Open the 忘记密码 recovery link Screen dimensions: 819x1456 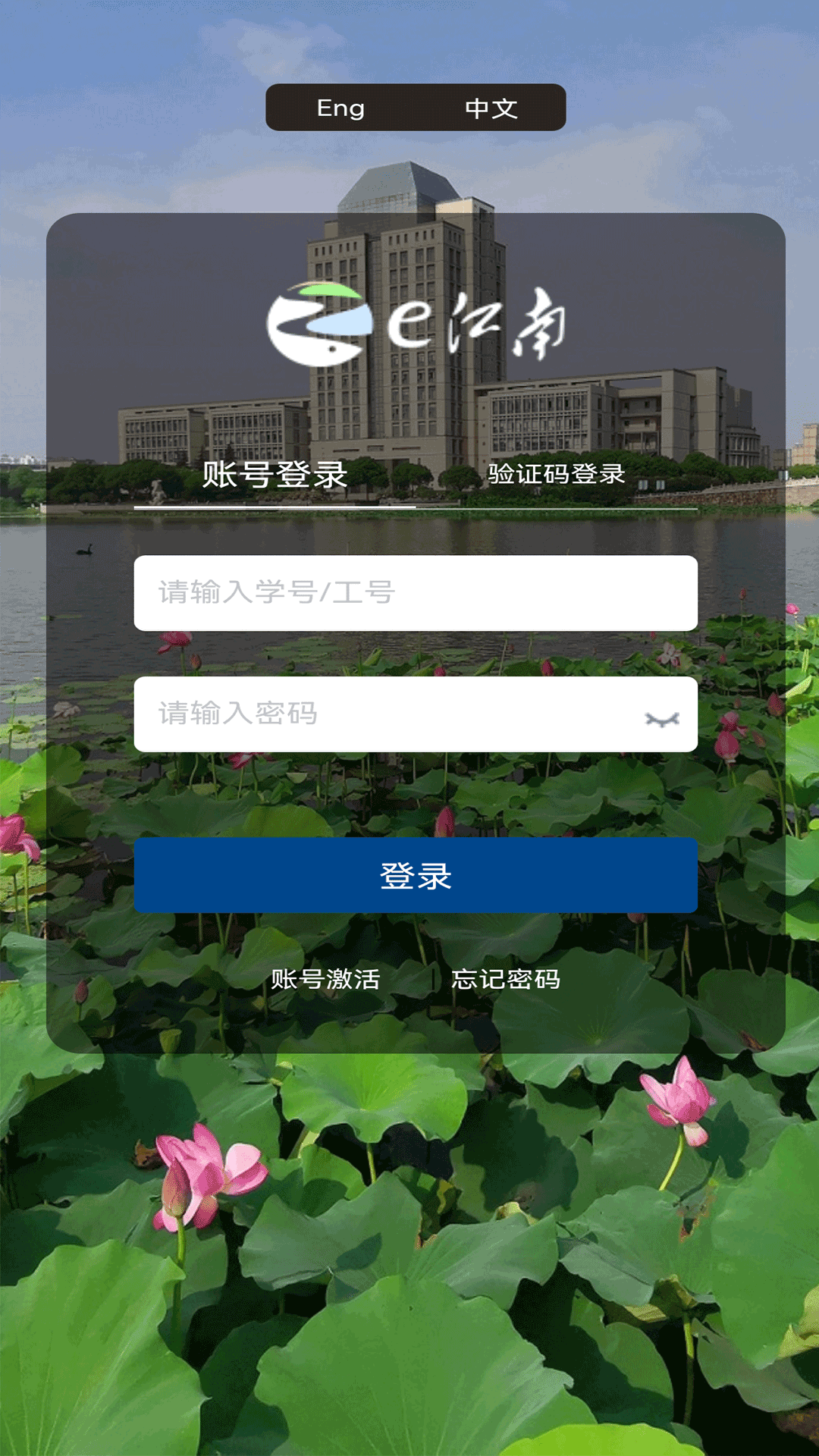[507, 980]
